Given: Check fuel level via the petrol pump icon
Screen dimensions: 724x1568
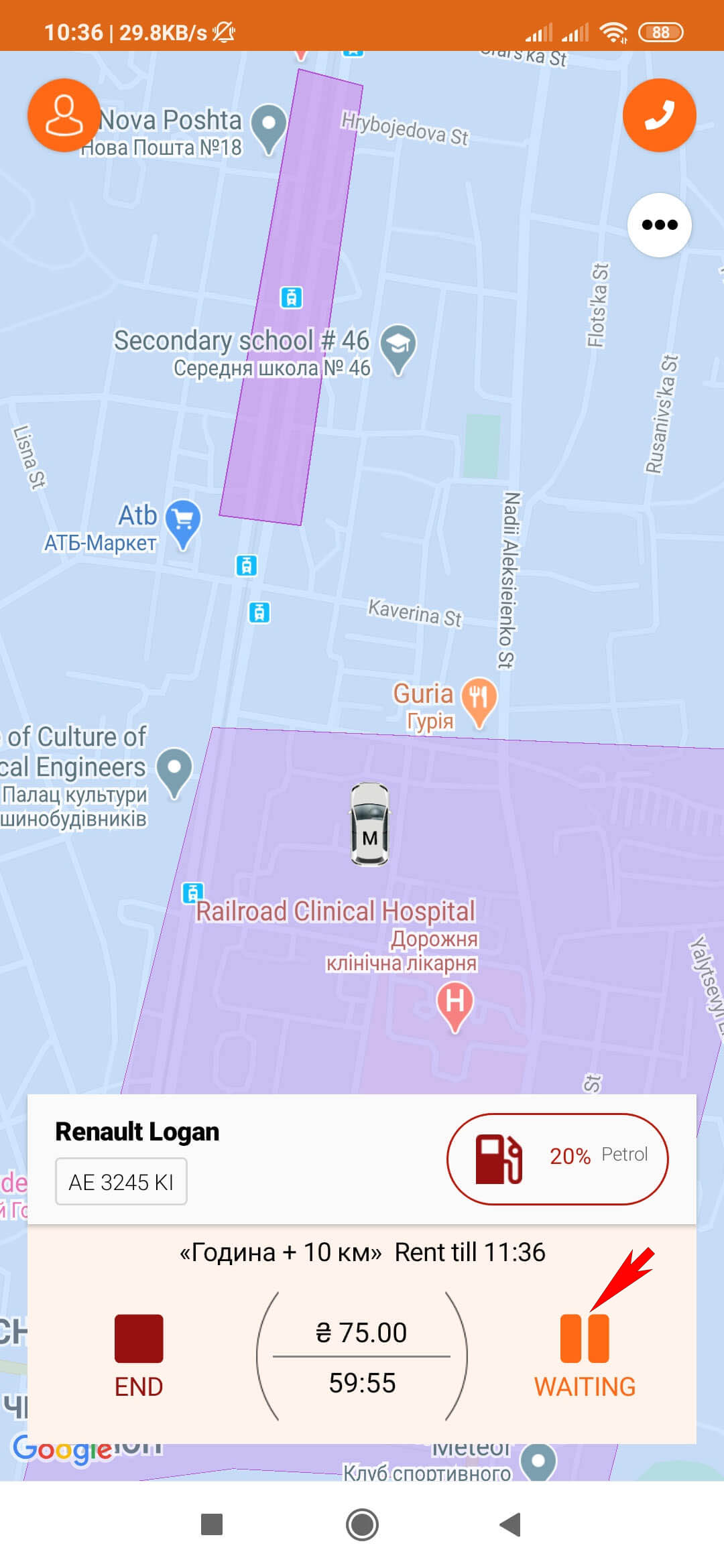Looking at the screenshot, I should tap(497, 1159).
